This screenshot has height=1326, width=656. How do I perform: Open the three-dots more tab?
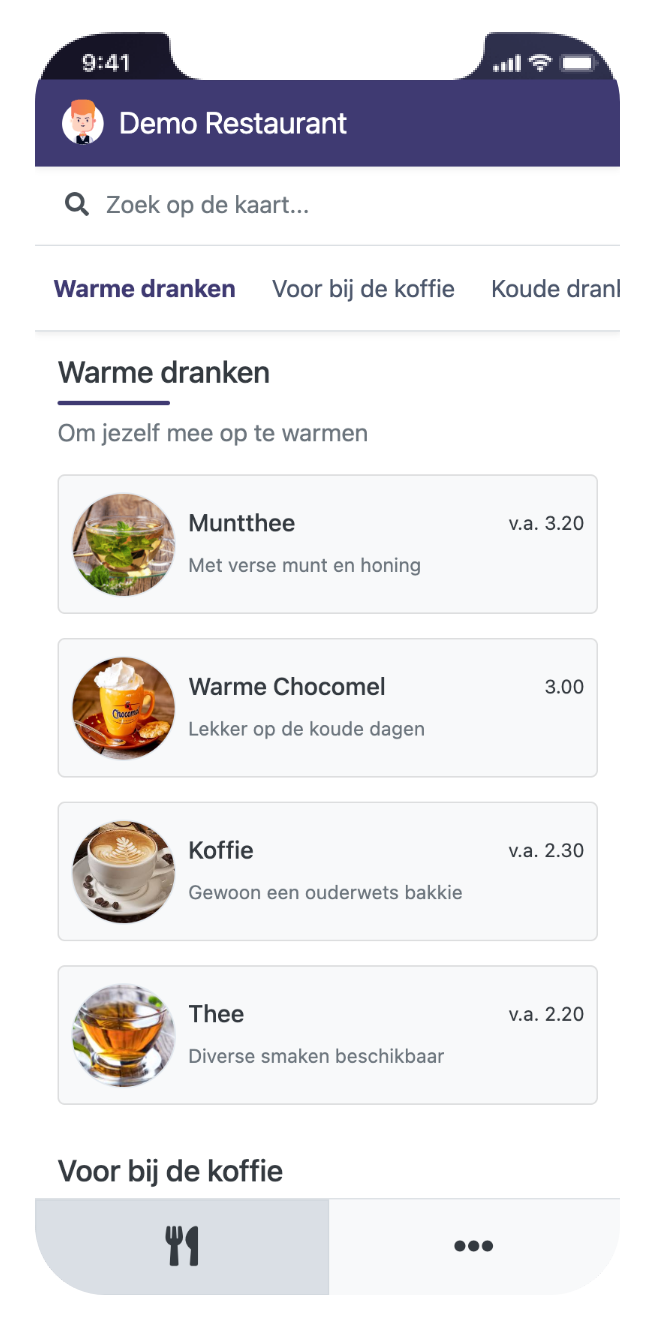click(x=474, y=1246)
